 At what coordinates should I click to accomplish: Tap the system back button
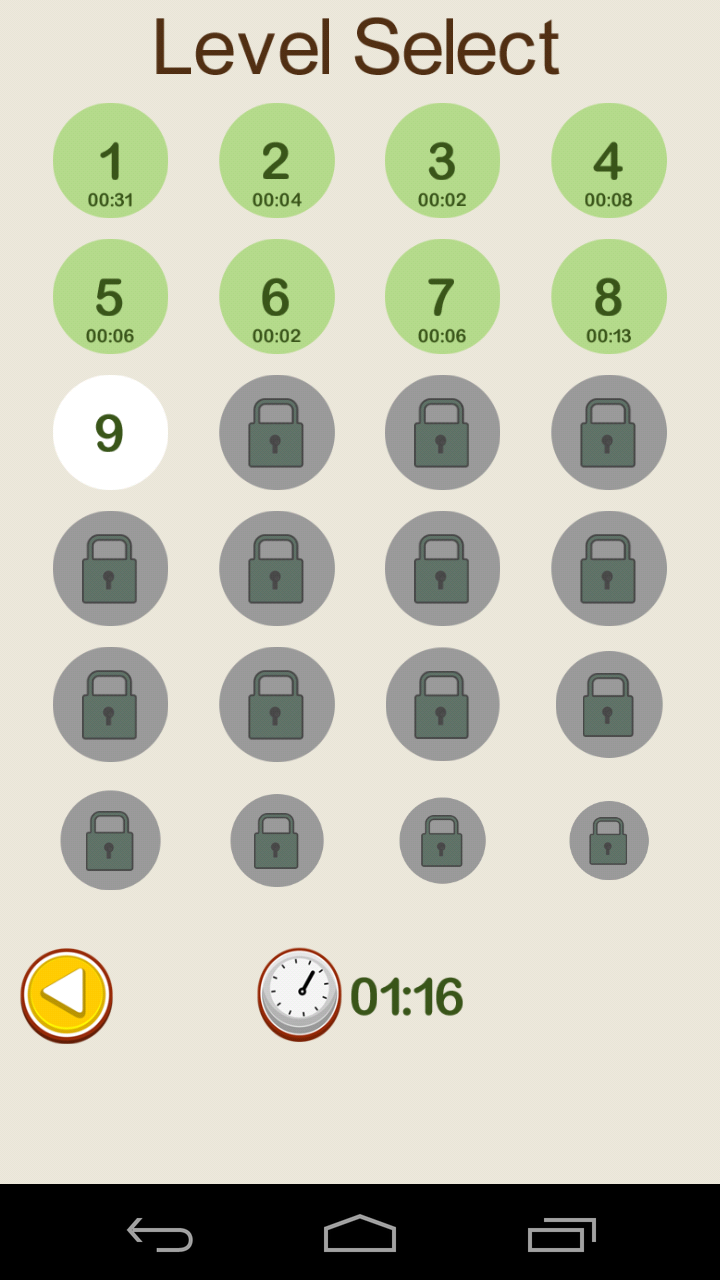(x=160, y=1234)
